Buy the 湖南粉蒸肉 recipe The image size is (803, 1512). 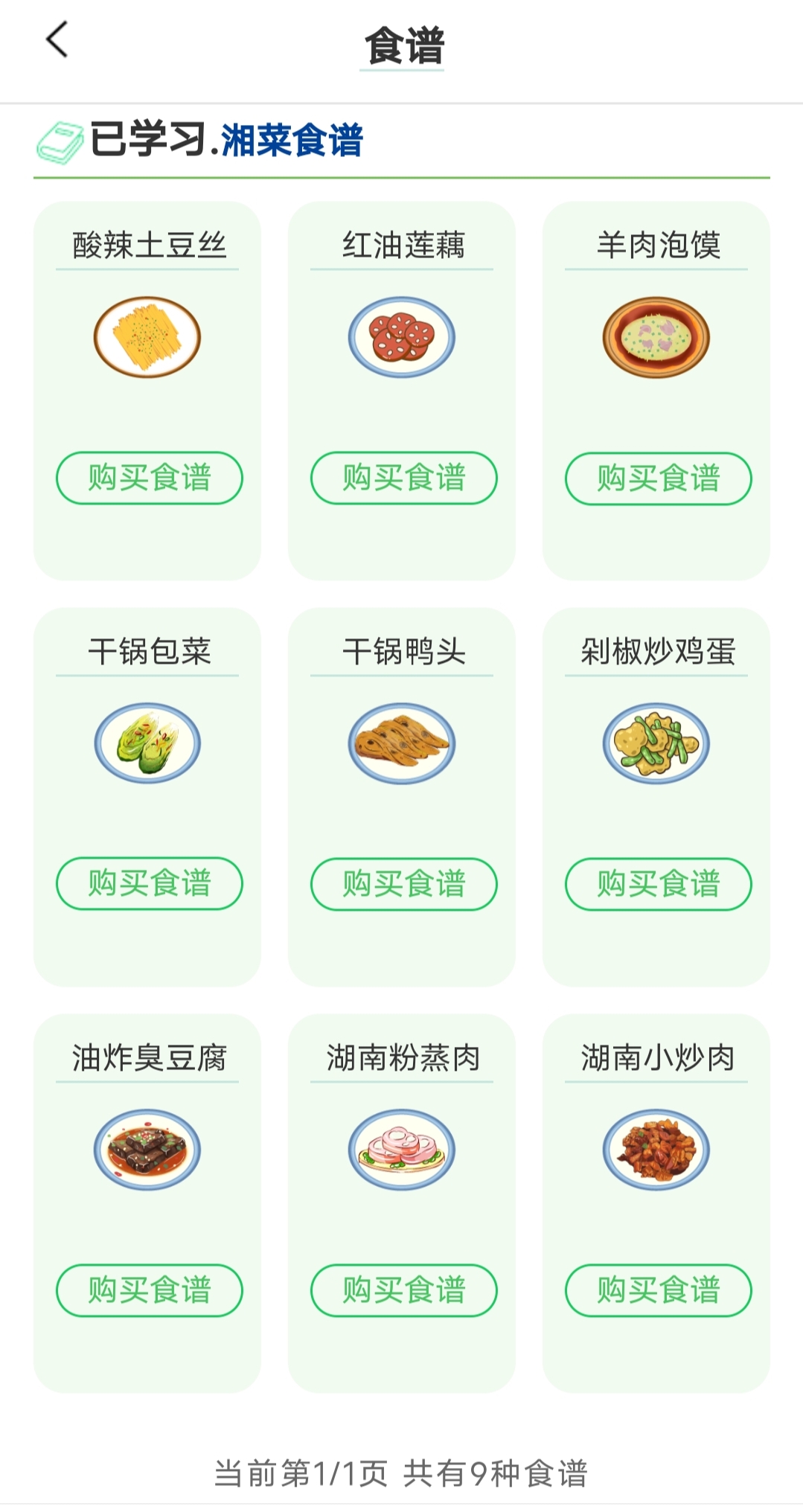click(x=404, y=1290)
